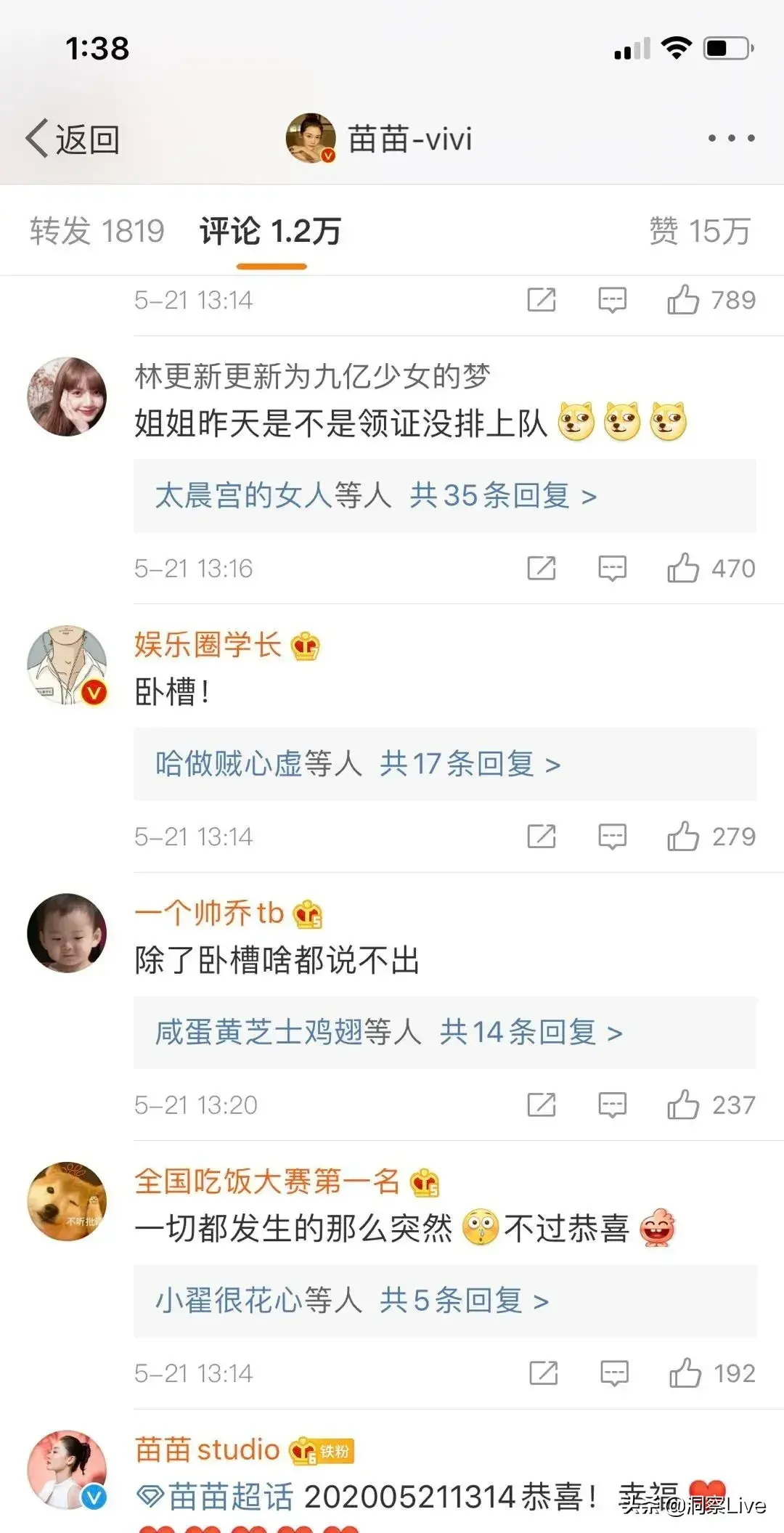Reply to the comment by 一个帅乔tb
Screen dimensions: 784x1533
tap(612, 1105)
